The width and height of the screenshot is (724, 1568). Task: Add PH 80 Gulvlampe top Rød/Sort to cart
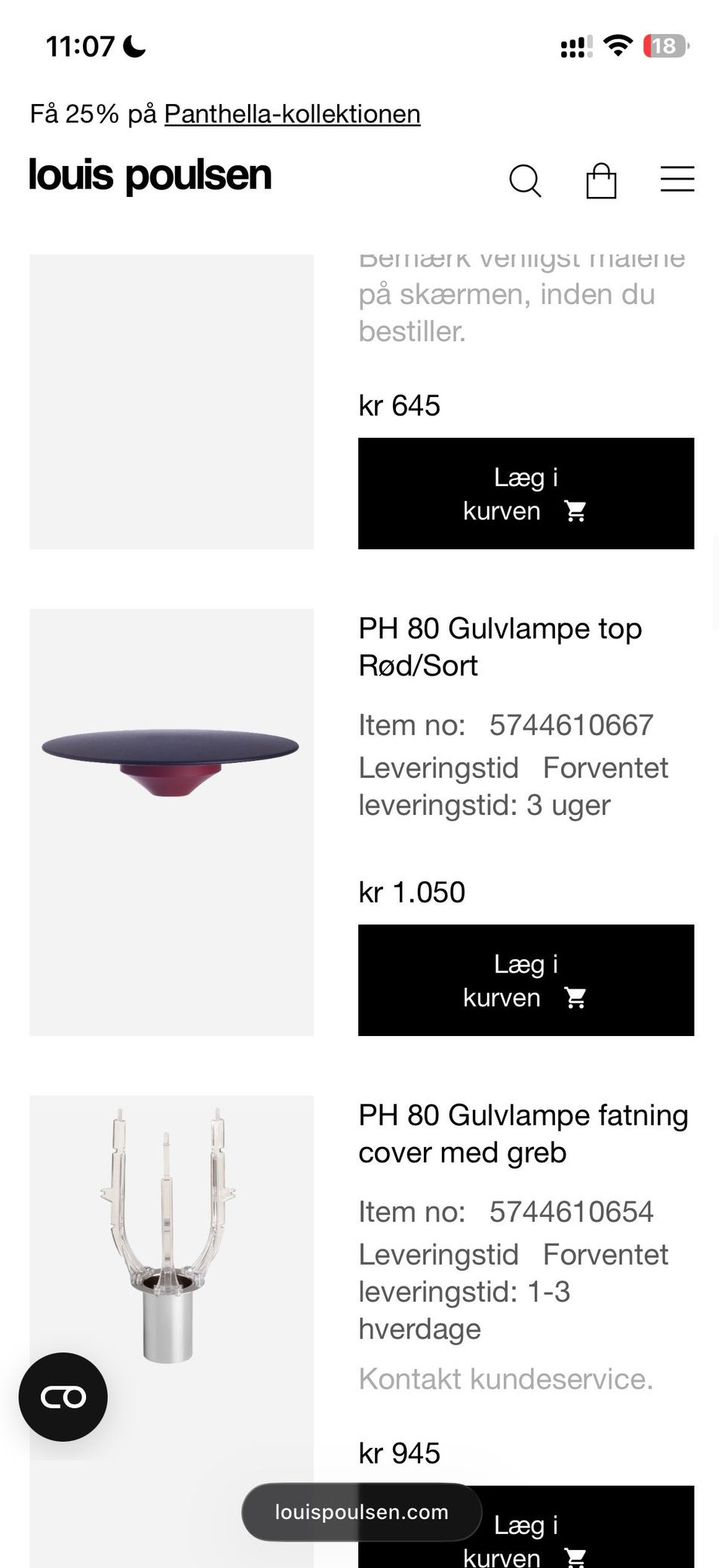[x=526, y=979]
